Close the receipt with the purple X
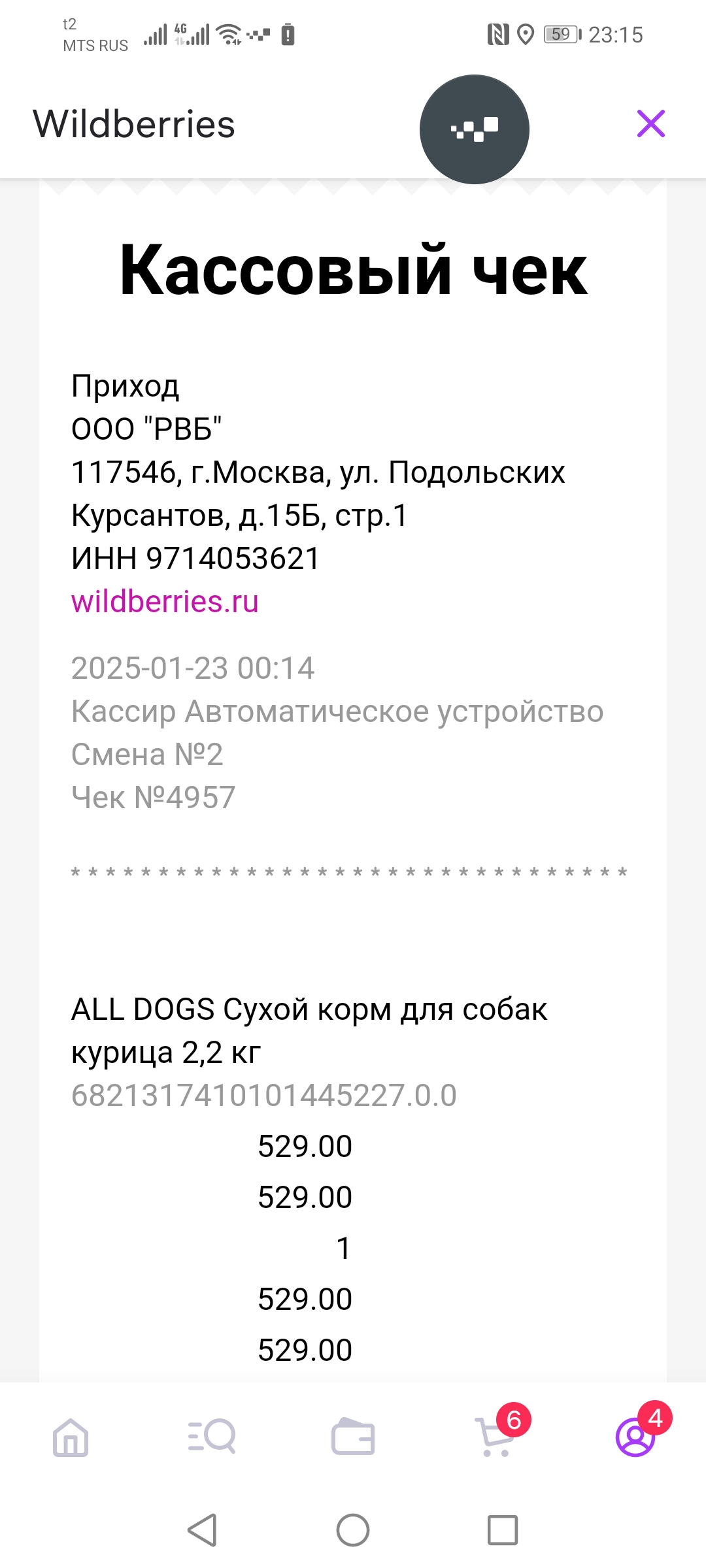 point(651,123)
